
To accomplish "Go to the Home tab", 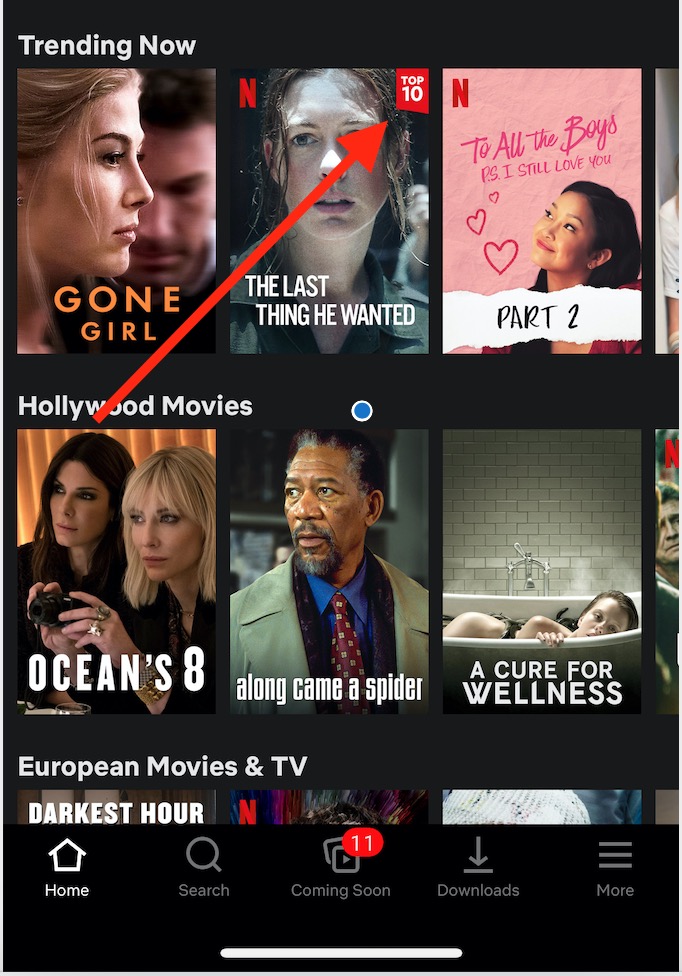I will (x=67, y=868).
